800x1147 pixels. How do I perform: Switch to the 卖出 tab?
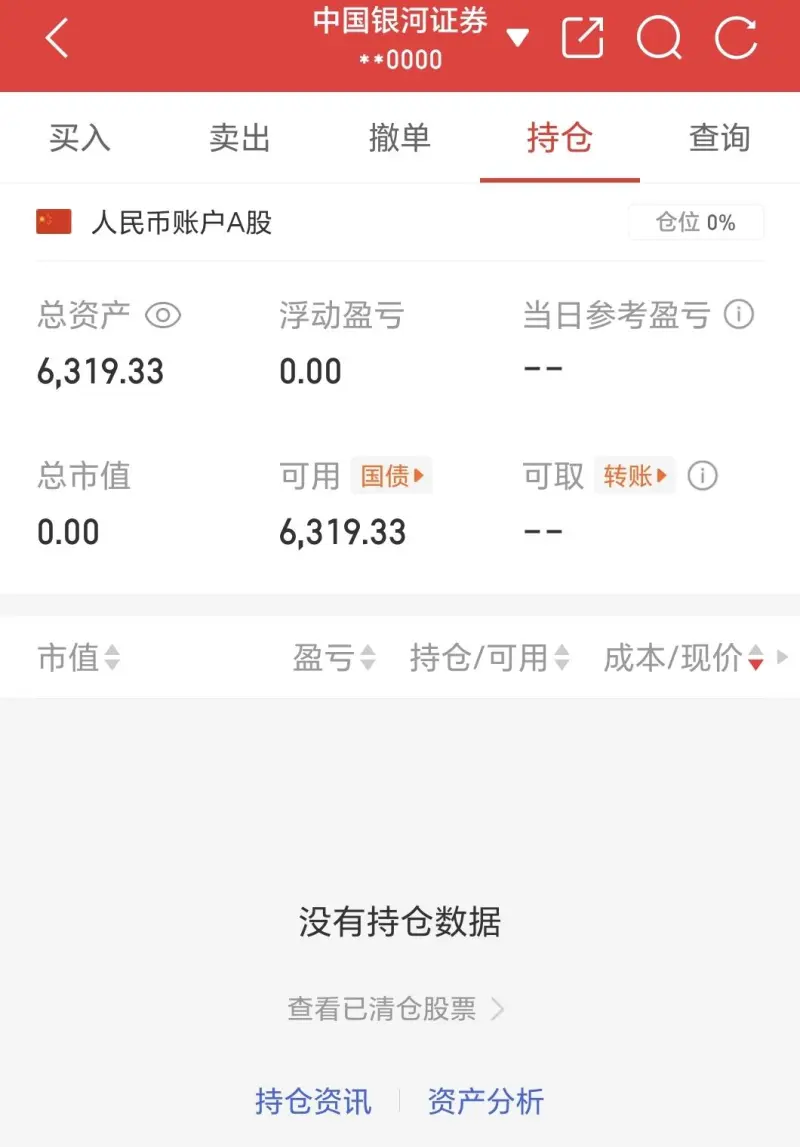[240, 138]
